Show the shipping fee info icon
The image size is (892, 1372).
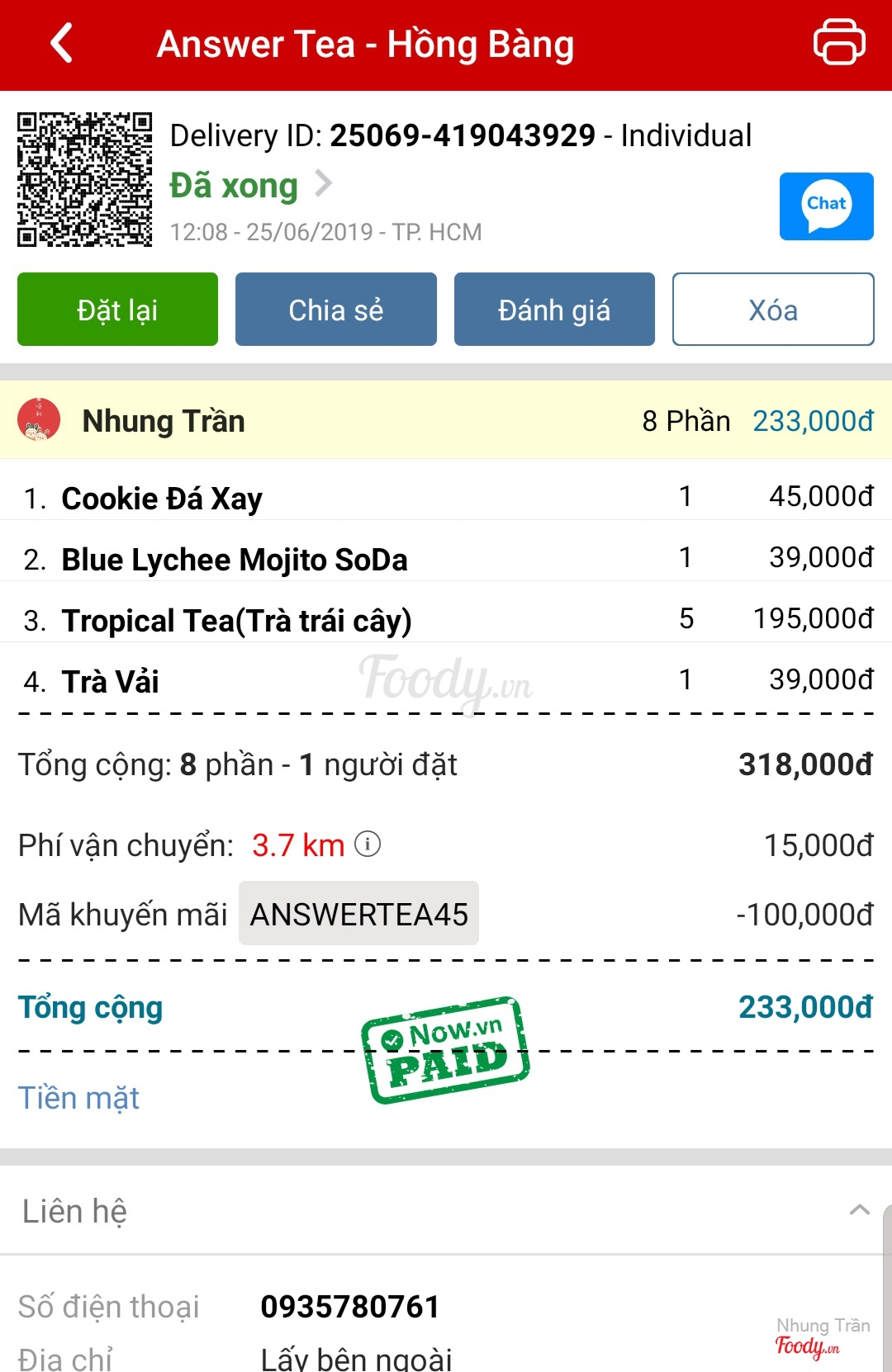pos(368,844)
